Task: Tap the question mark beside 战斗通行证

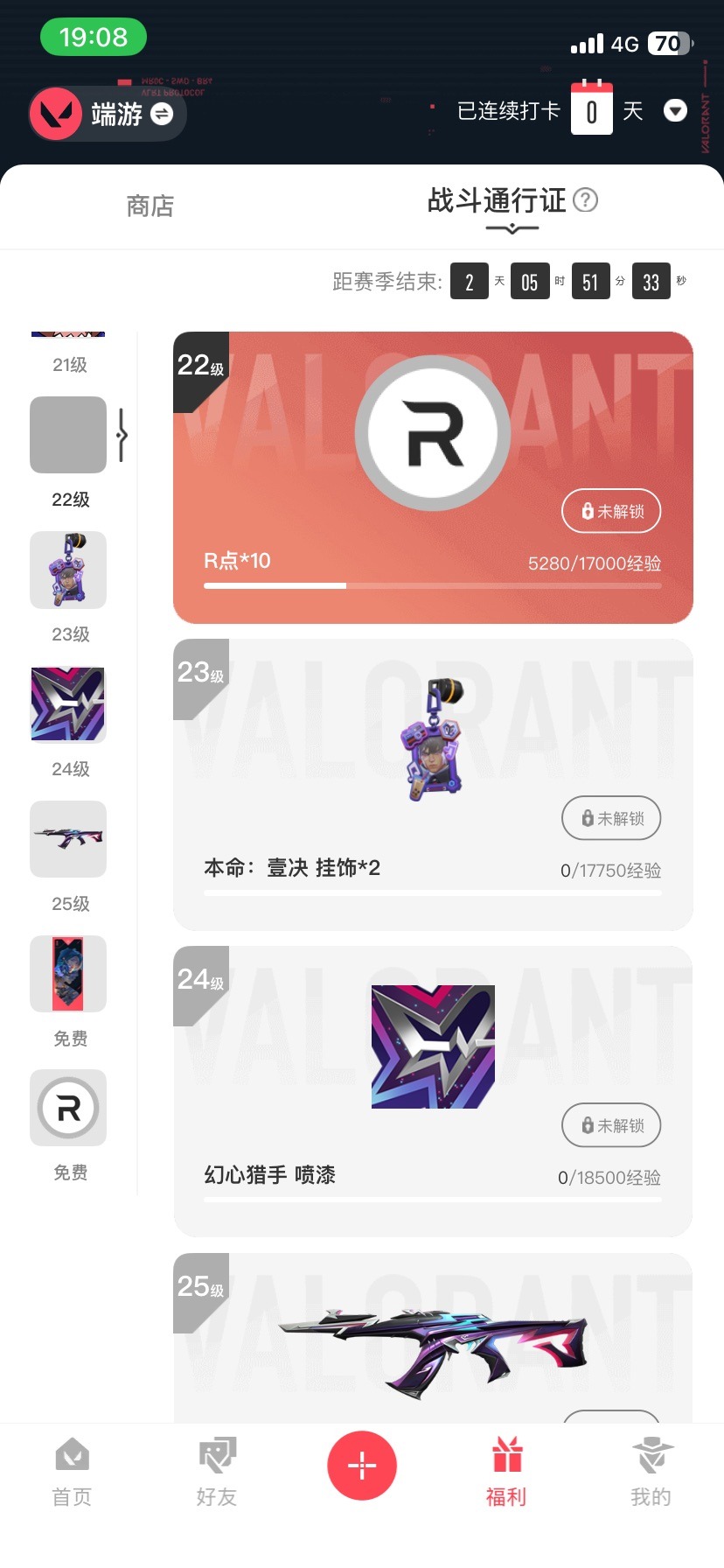Action: tap(584, 201)
